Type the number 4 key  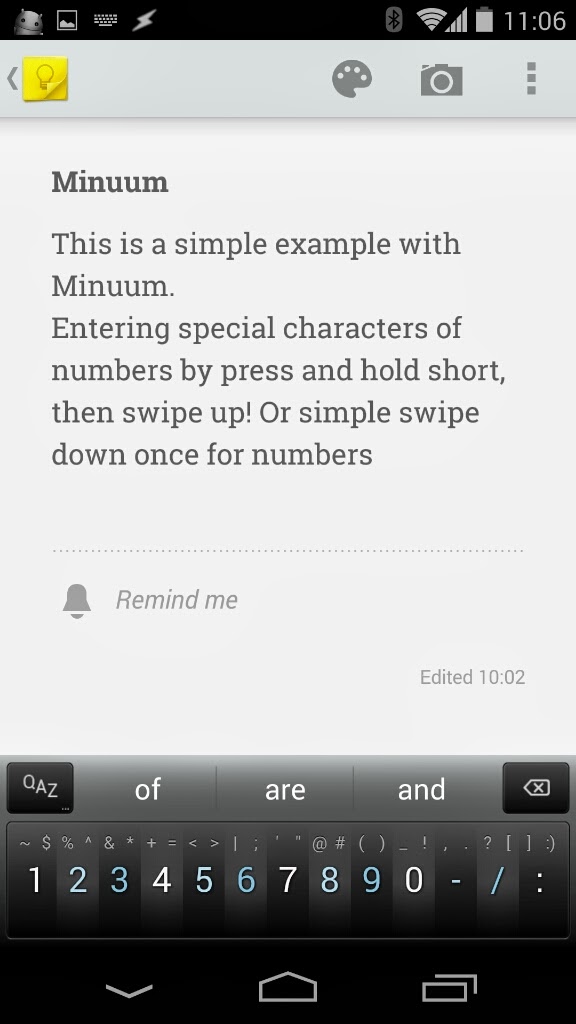pyautogui.click(x=161, y=880)
